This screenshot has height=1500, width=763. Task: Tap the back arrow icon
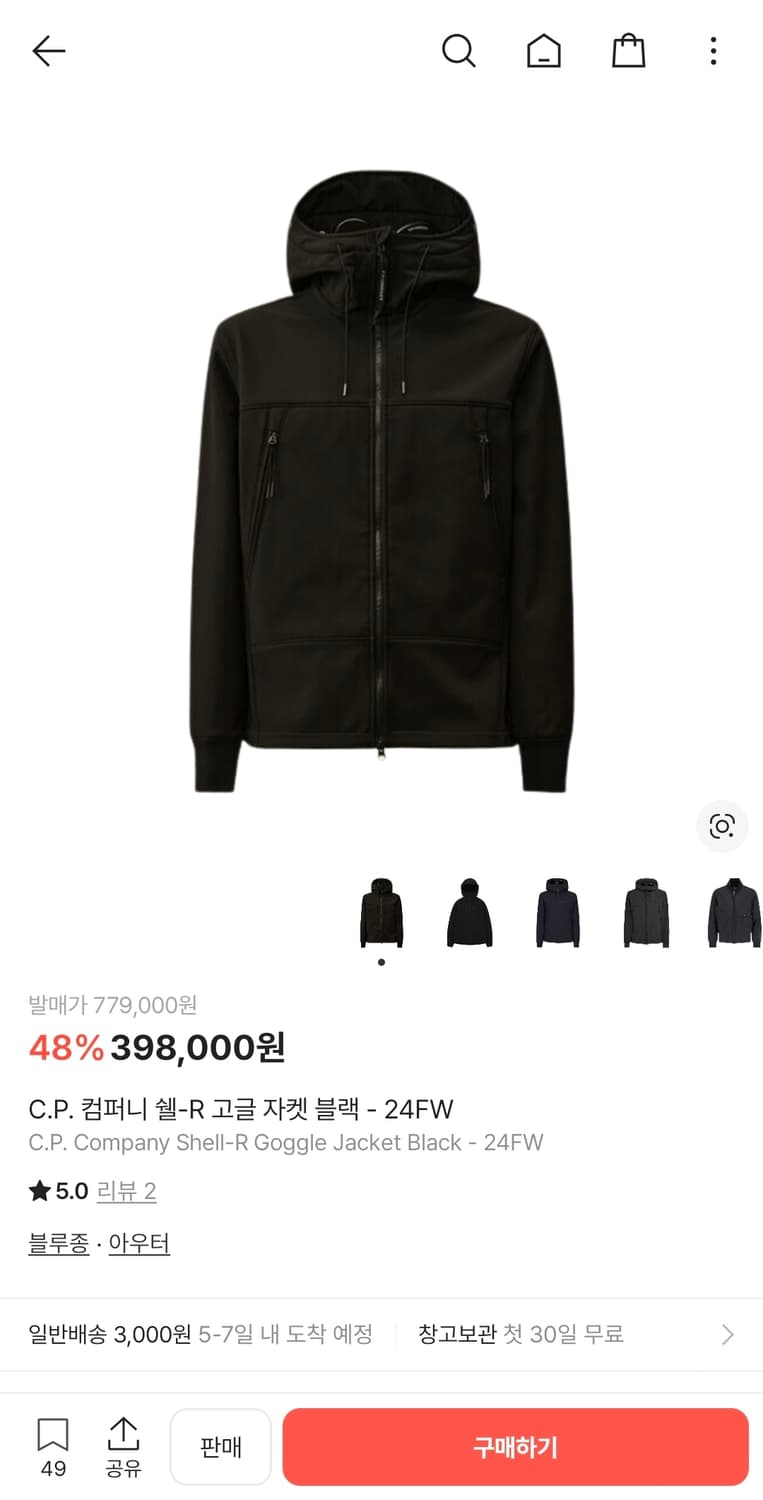[48, 51]
